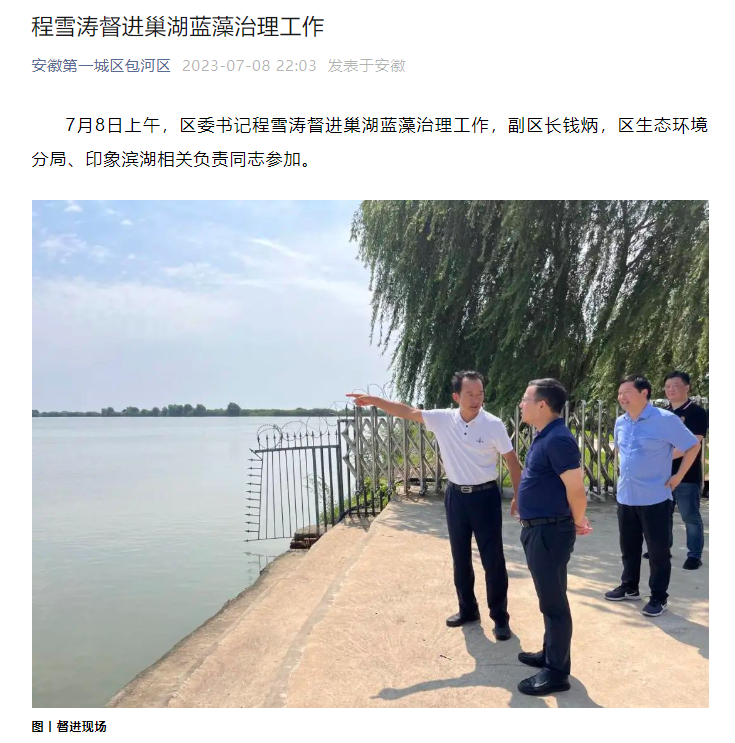The width and height of the screenshot is (735, 743).
Task: Open the 安徽第一城区包河区 account page
Action: tap(101, 66)
